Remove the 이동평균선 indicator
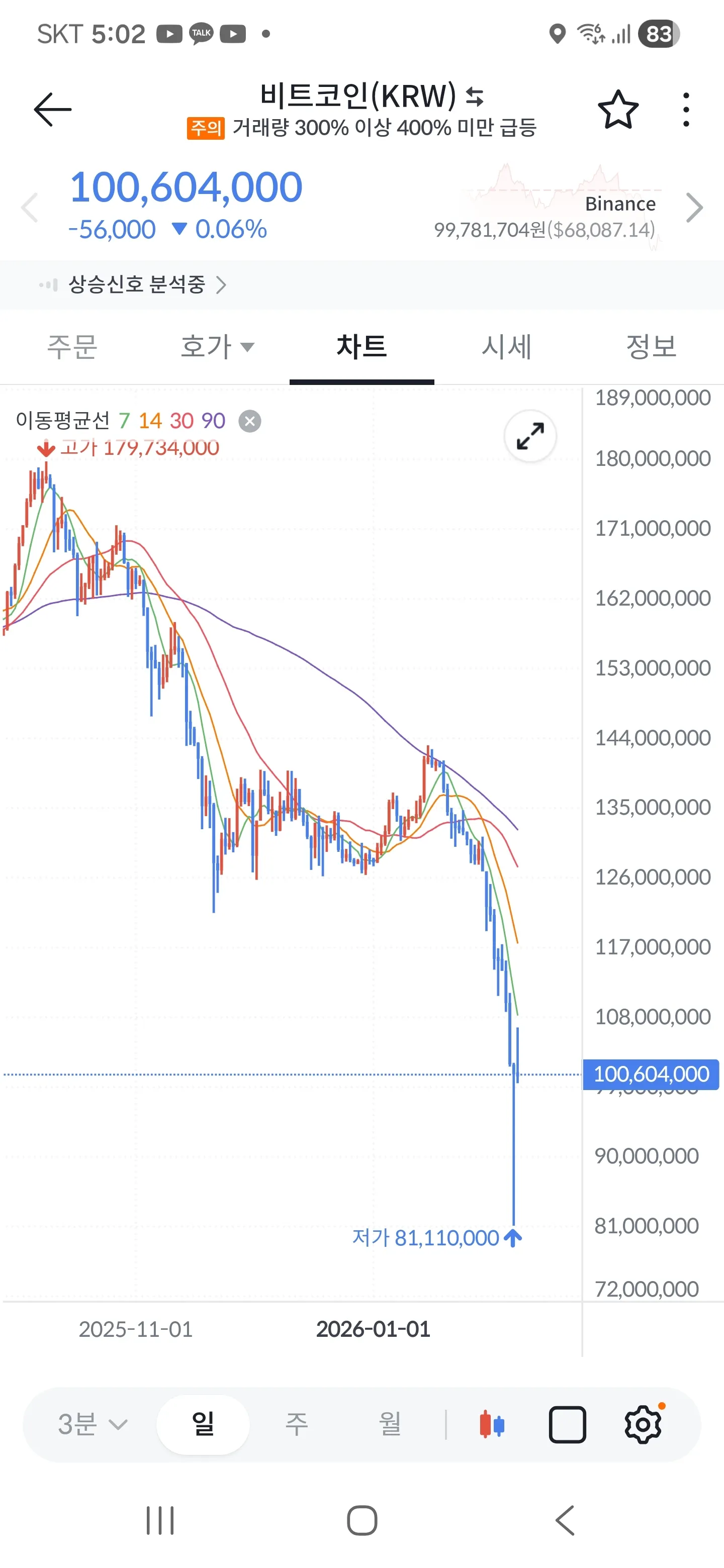Screen dimensions: 724x1568 coord(250,421)
